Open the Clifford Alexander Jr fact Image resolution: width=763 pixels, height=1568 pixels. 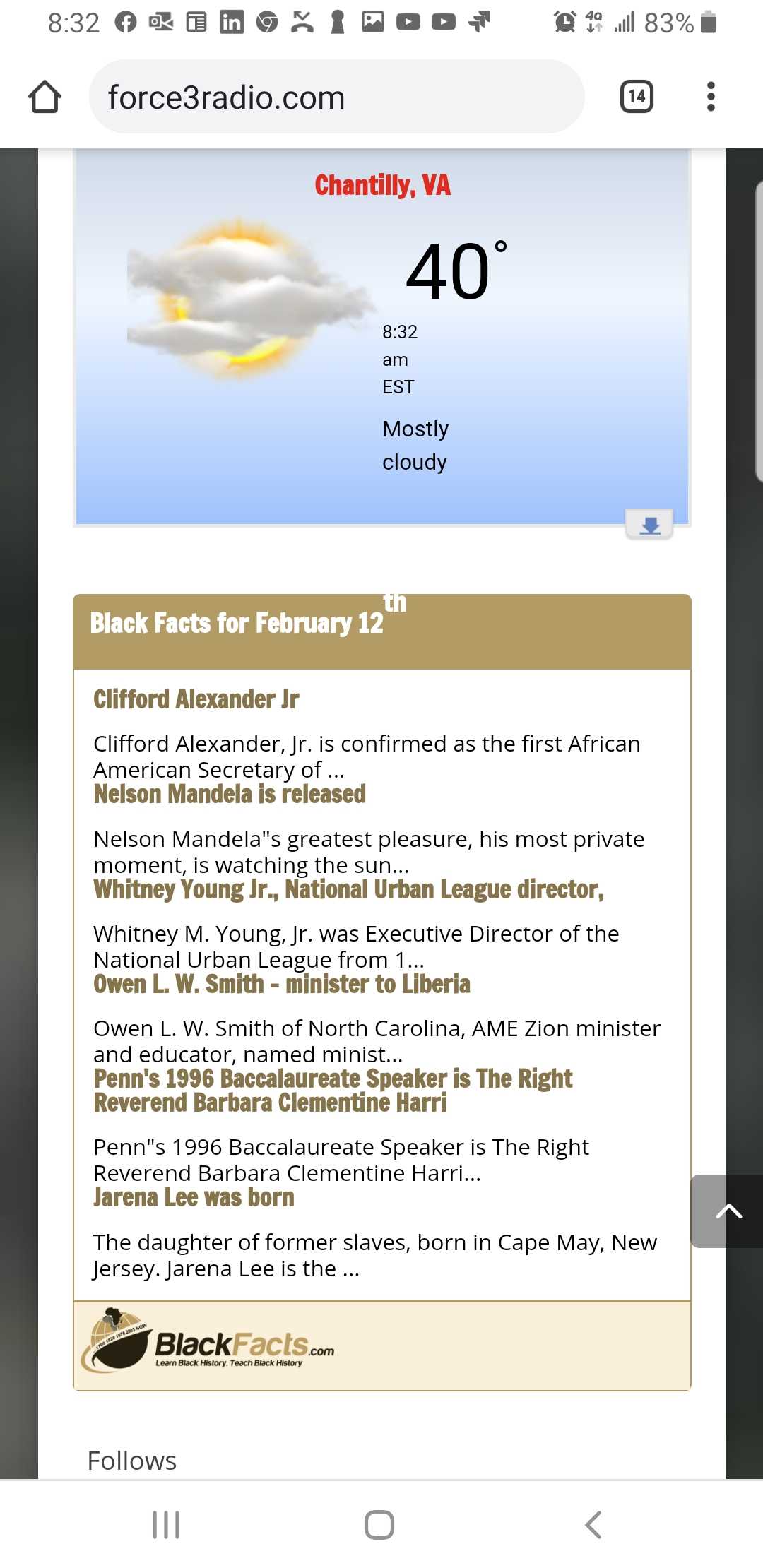196,699
